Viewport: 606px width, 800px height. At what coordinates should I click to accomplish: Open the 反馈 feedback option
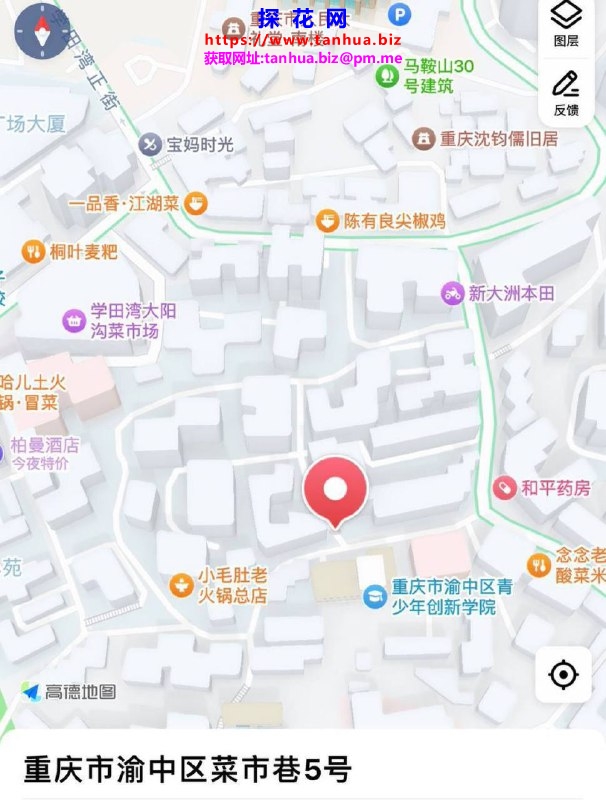click(565, 92)
